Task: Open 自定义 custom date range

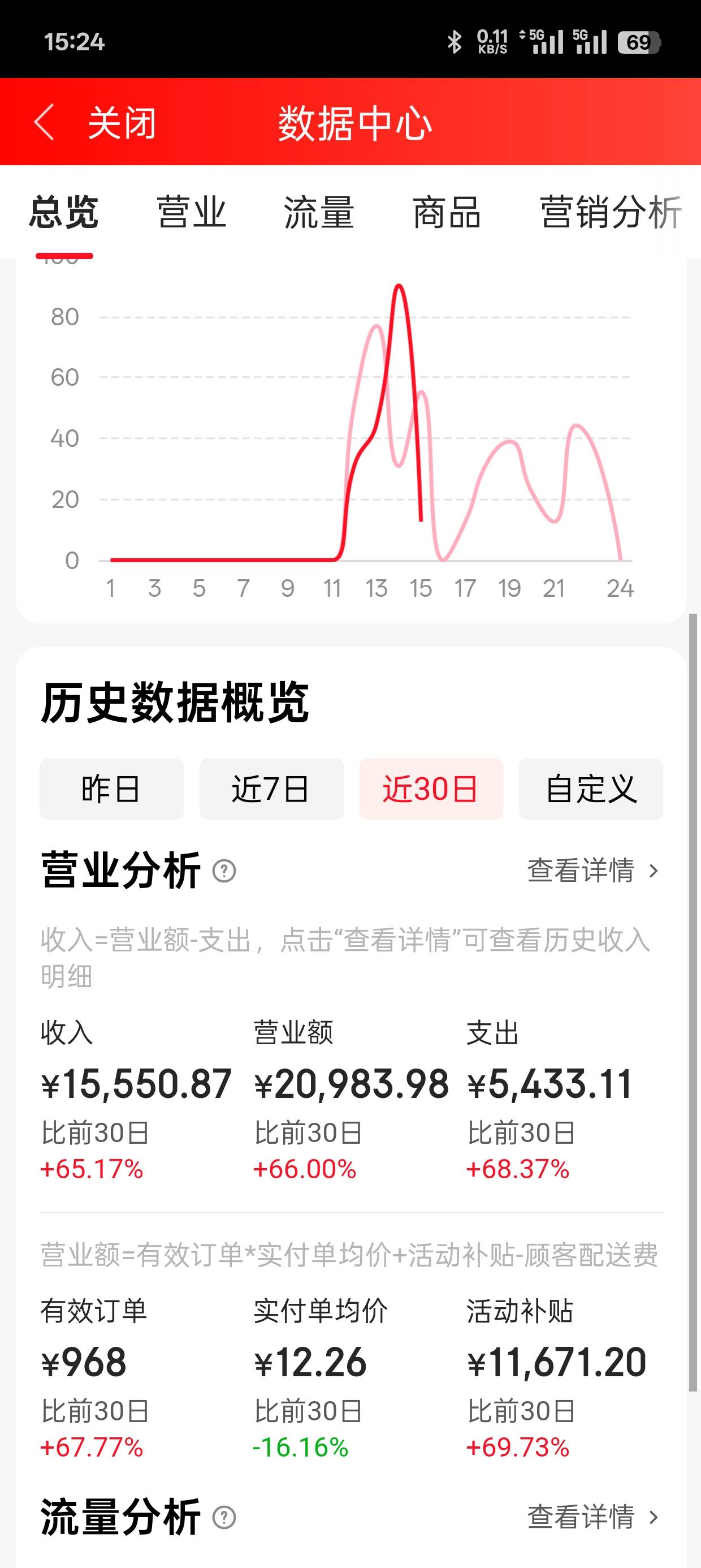Action: (x=591, y=789)
